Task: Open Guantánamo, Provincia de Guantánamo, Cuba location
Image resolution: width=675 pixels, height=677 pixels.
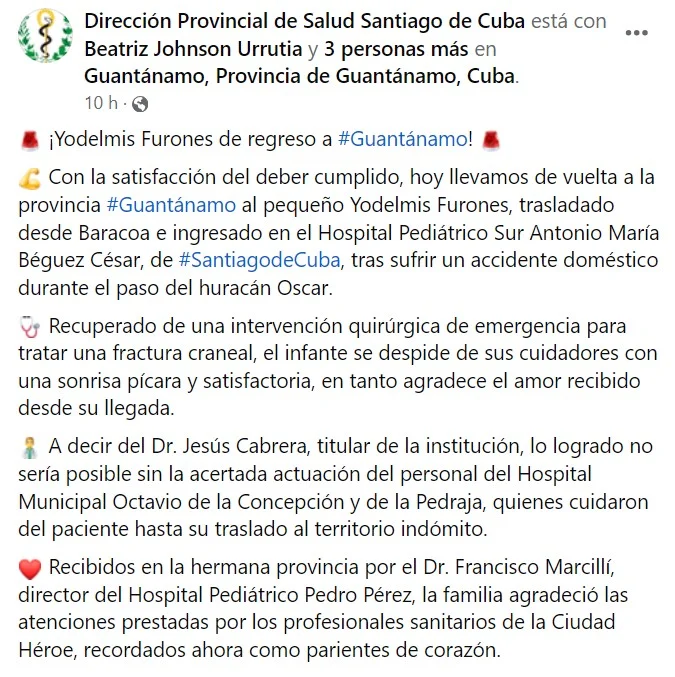Action: (x=300, y=76)
